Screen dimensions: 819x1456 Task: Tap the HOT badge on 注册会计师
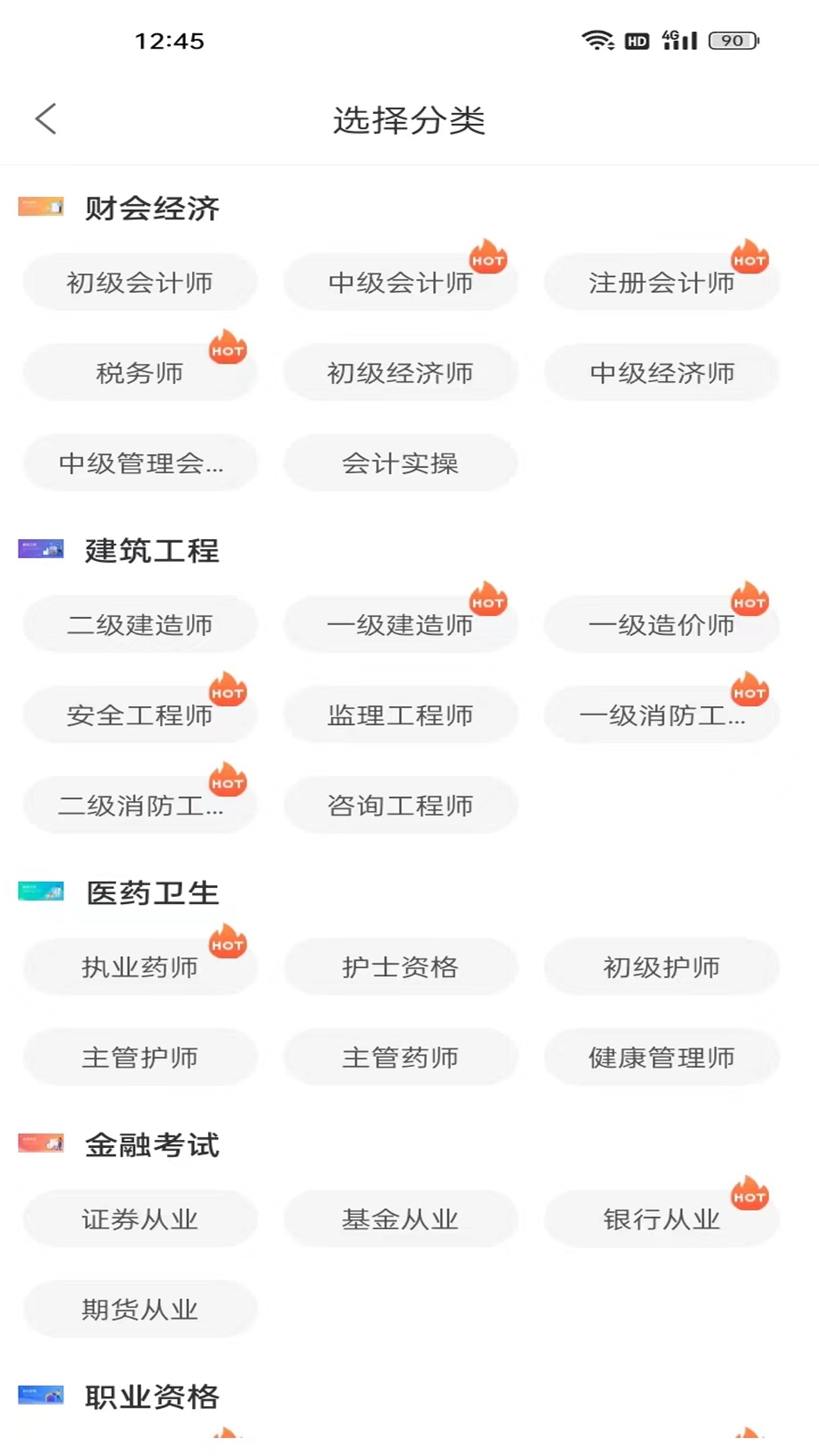pyautogui.click(x=749, y=258)
